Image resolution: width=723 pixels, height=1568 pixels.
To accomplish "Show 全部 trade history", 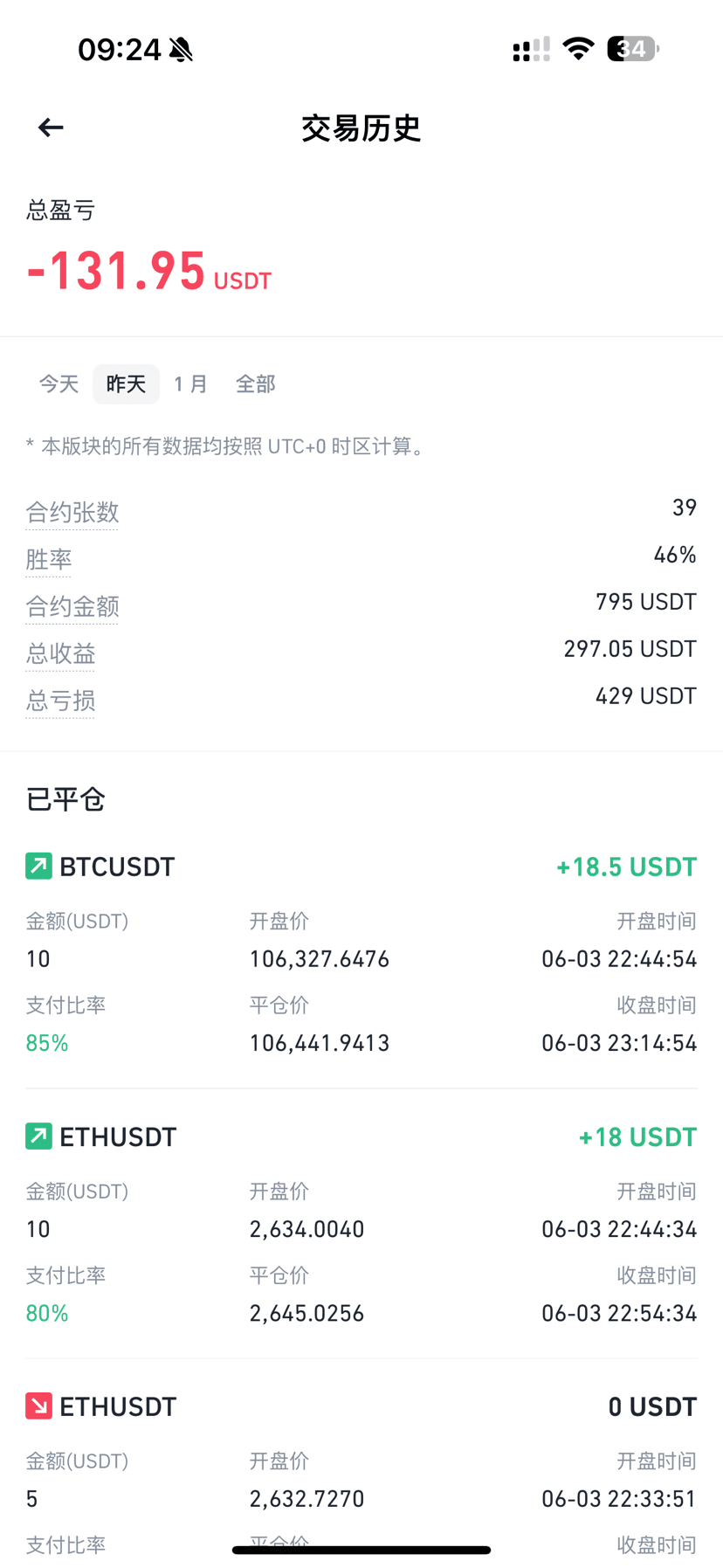I will click(x=255, y=384).
